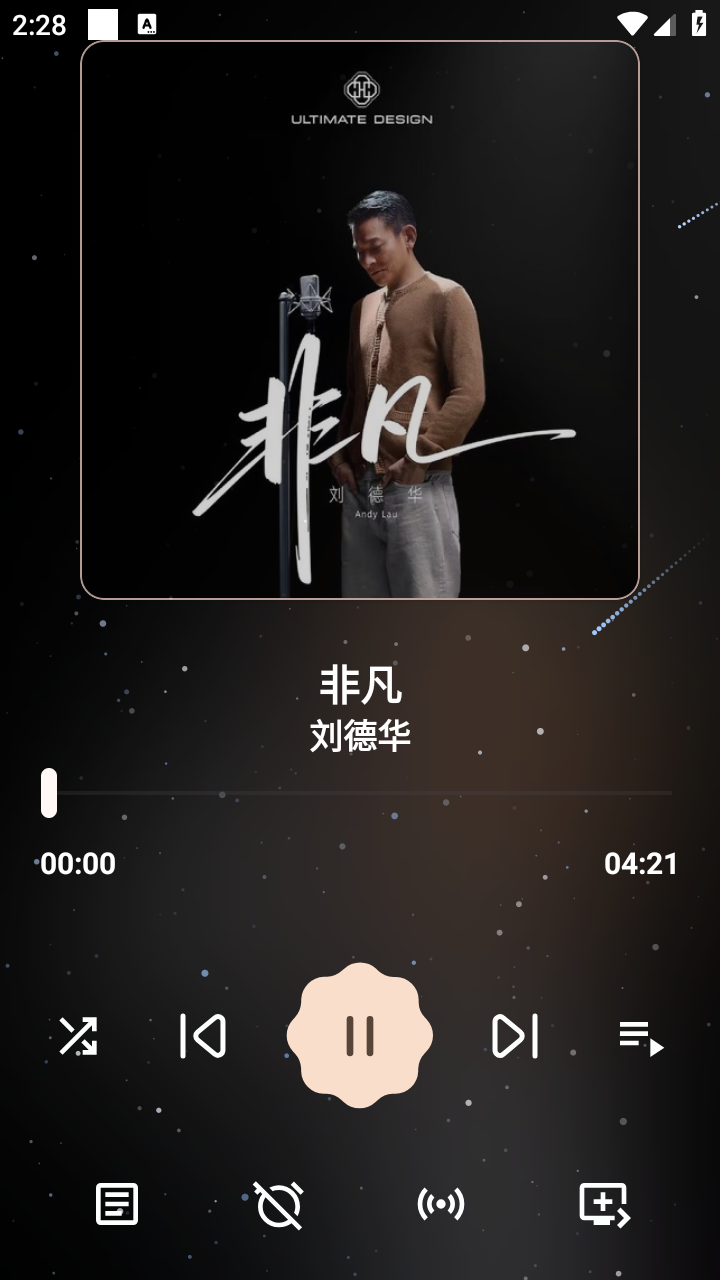The width and height of the screenshot is (720, 1280).
Task: Add this song to a playlist
Action: tap(604, 1204)
